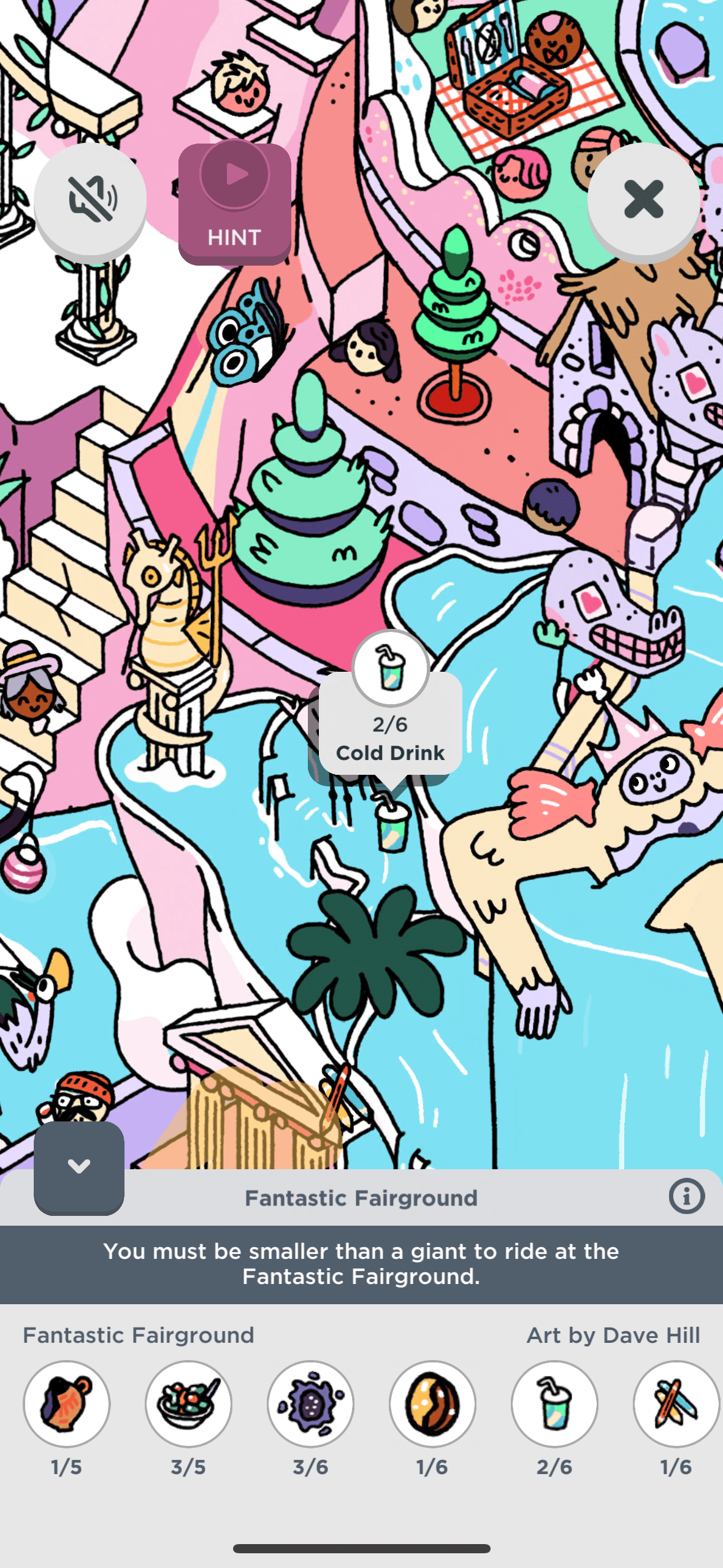Select the cold drink item showing 2/6
The width and height of the screenshot is (723, 1568).
[x=554, y=1404]
